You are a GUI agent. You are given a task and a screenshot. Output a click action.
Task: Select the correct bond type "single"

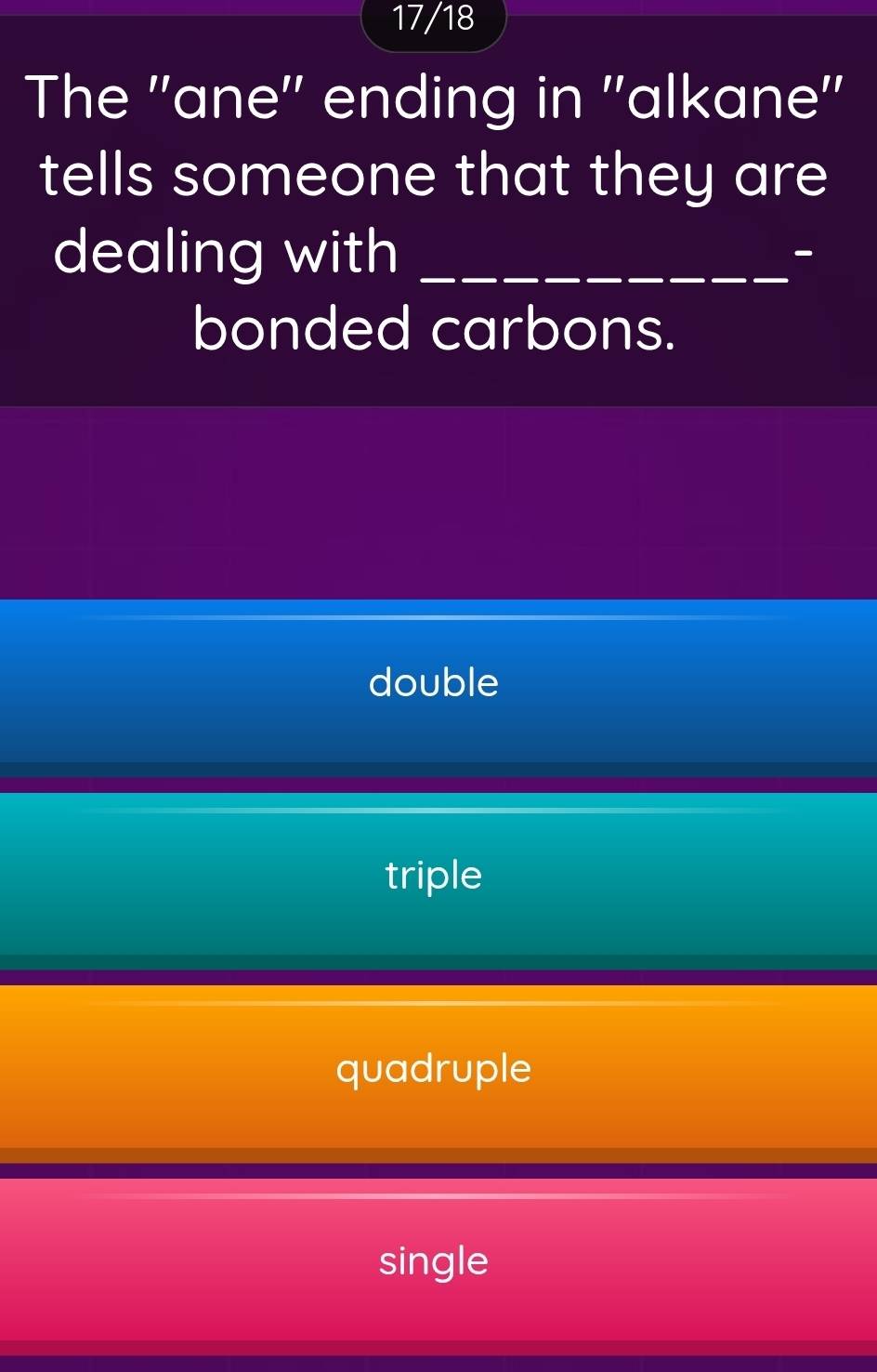(433, 1261)
